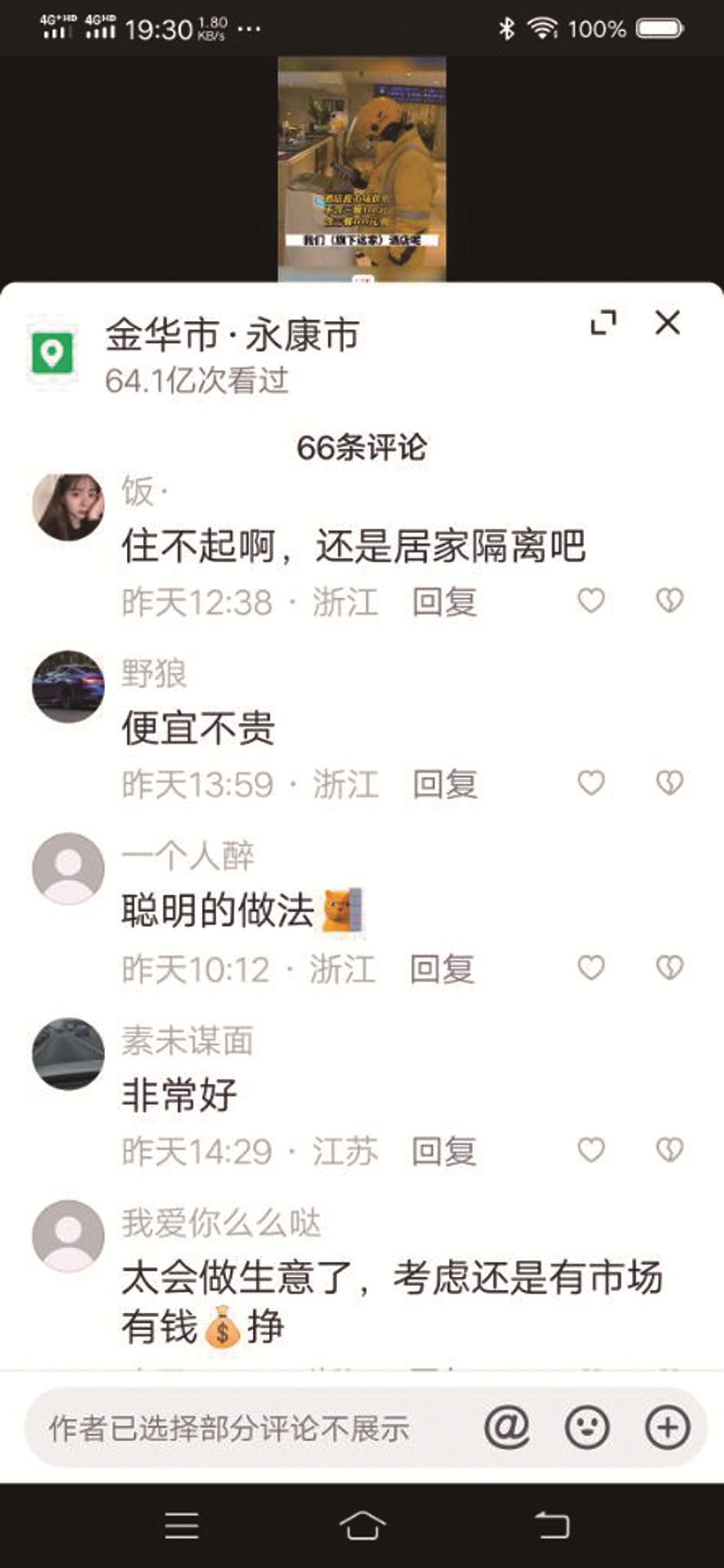Like 野狼's comment 便宜不贵
This screenshot has height=1568, width=724.
pyautogui.click(x=591, y=783)
